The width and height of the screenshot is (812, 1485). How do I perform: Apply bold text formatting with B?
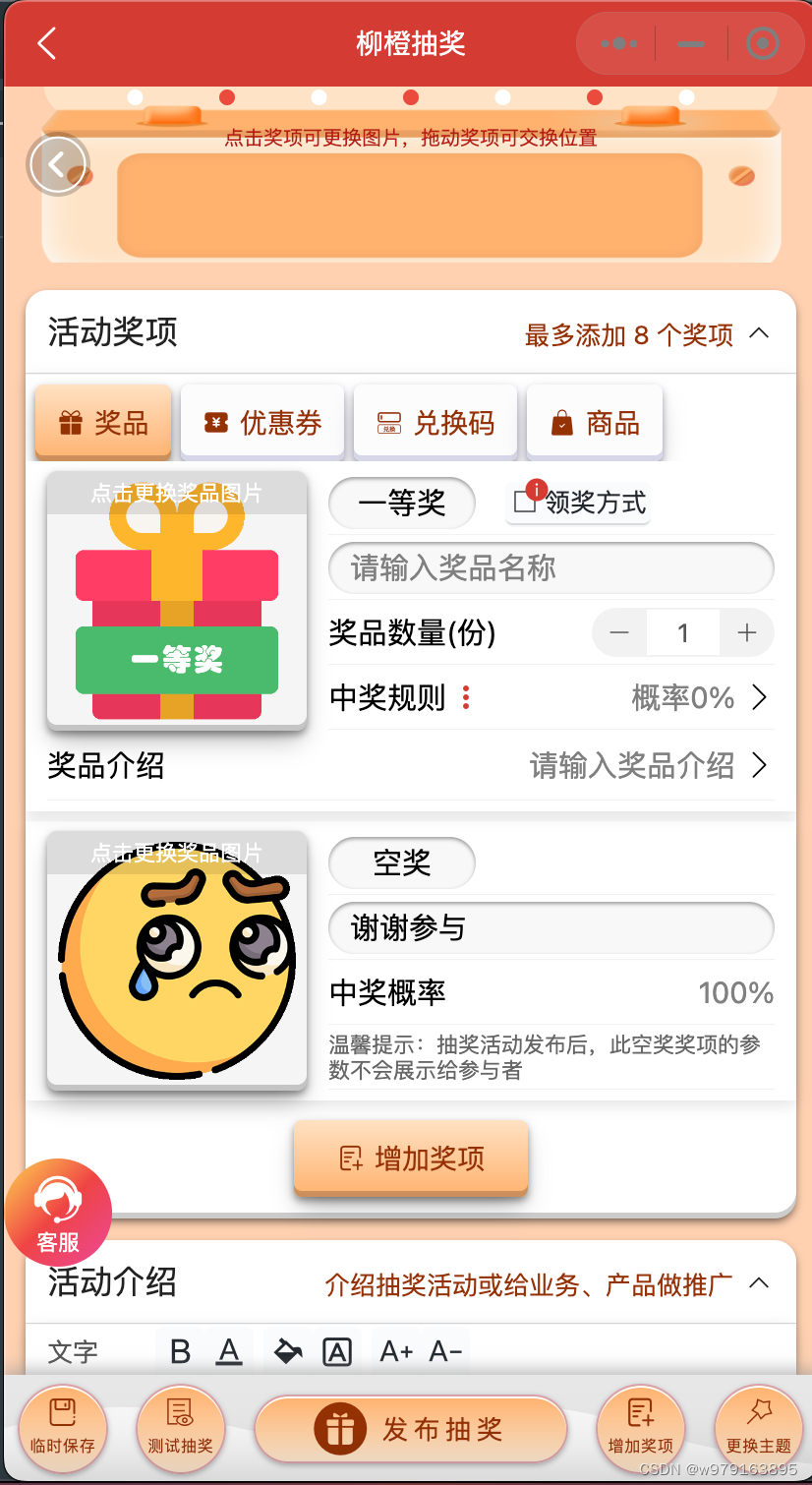(x=180, y=1351)
